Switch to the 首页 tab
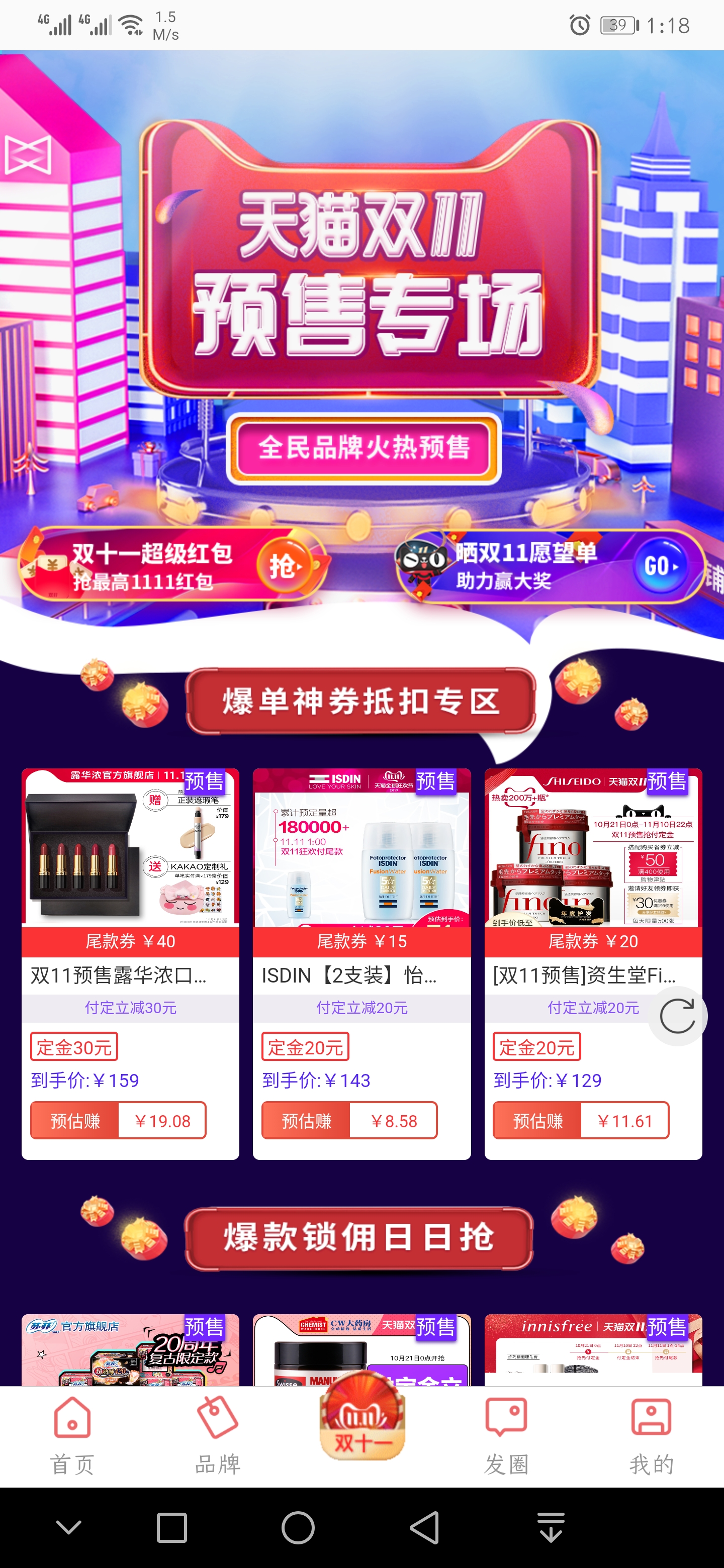 click(72, 1436)
